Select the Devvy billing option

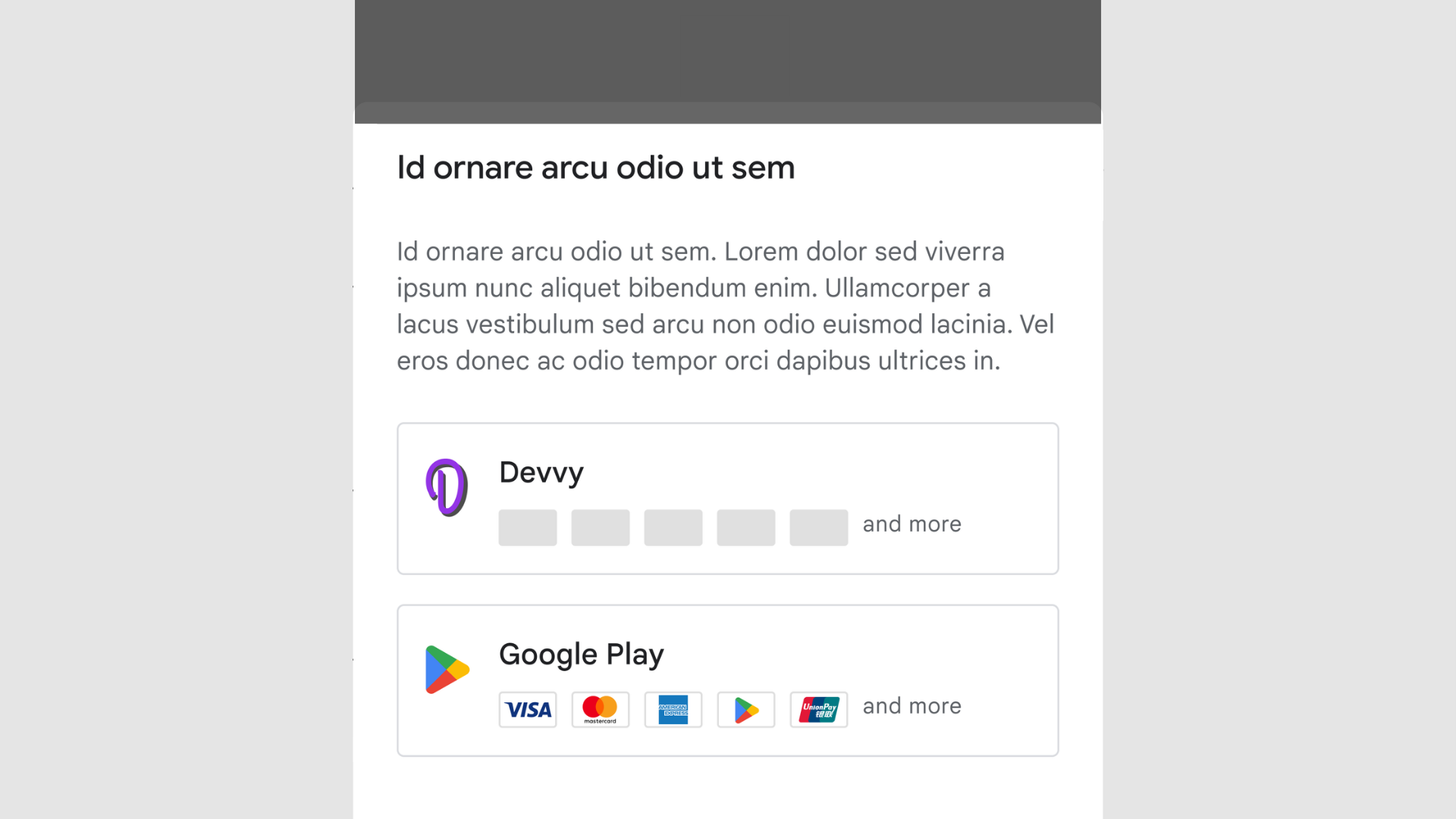coord(727,498)
